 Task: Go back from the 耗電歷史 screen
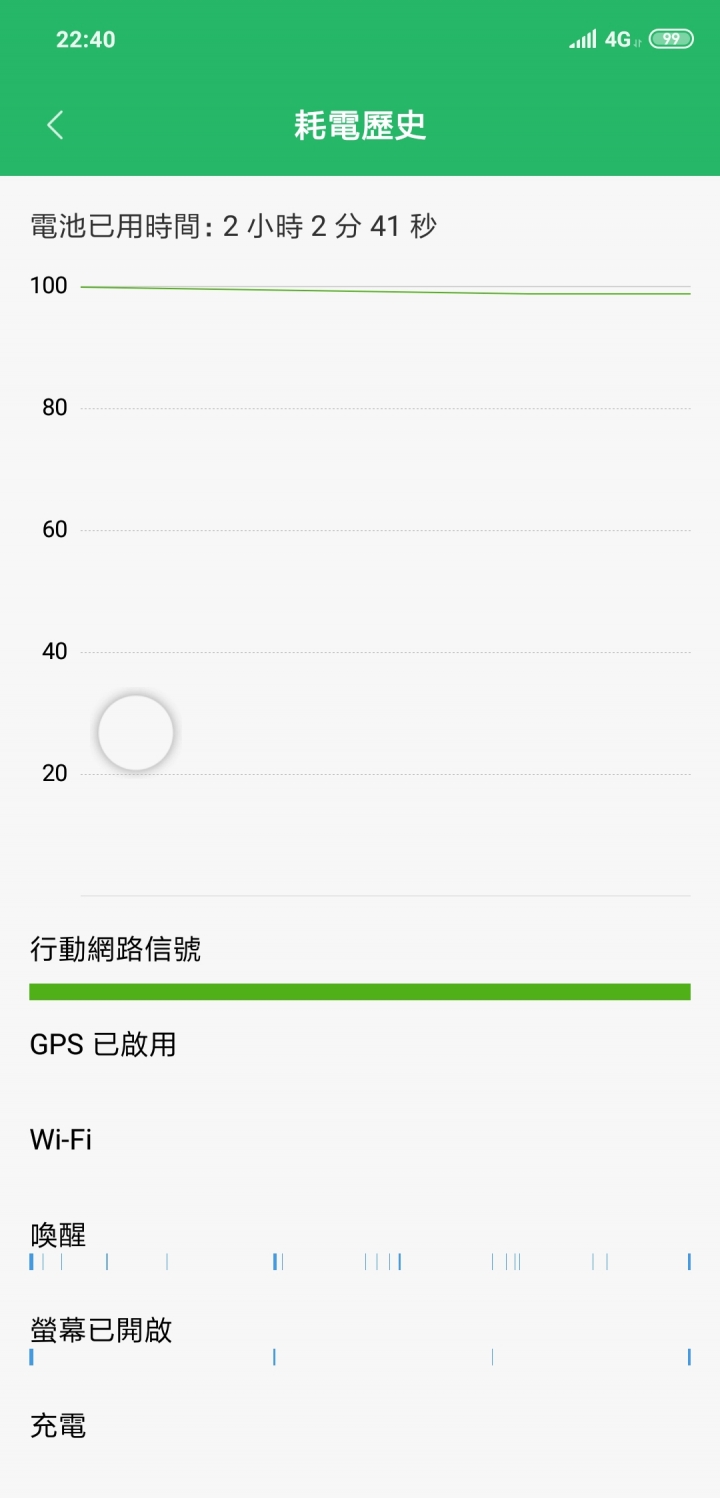pos(55,125)
